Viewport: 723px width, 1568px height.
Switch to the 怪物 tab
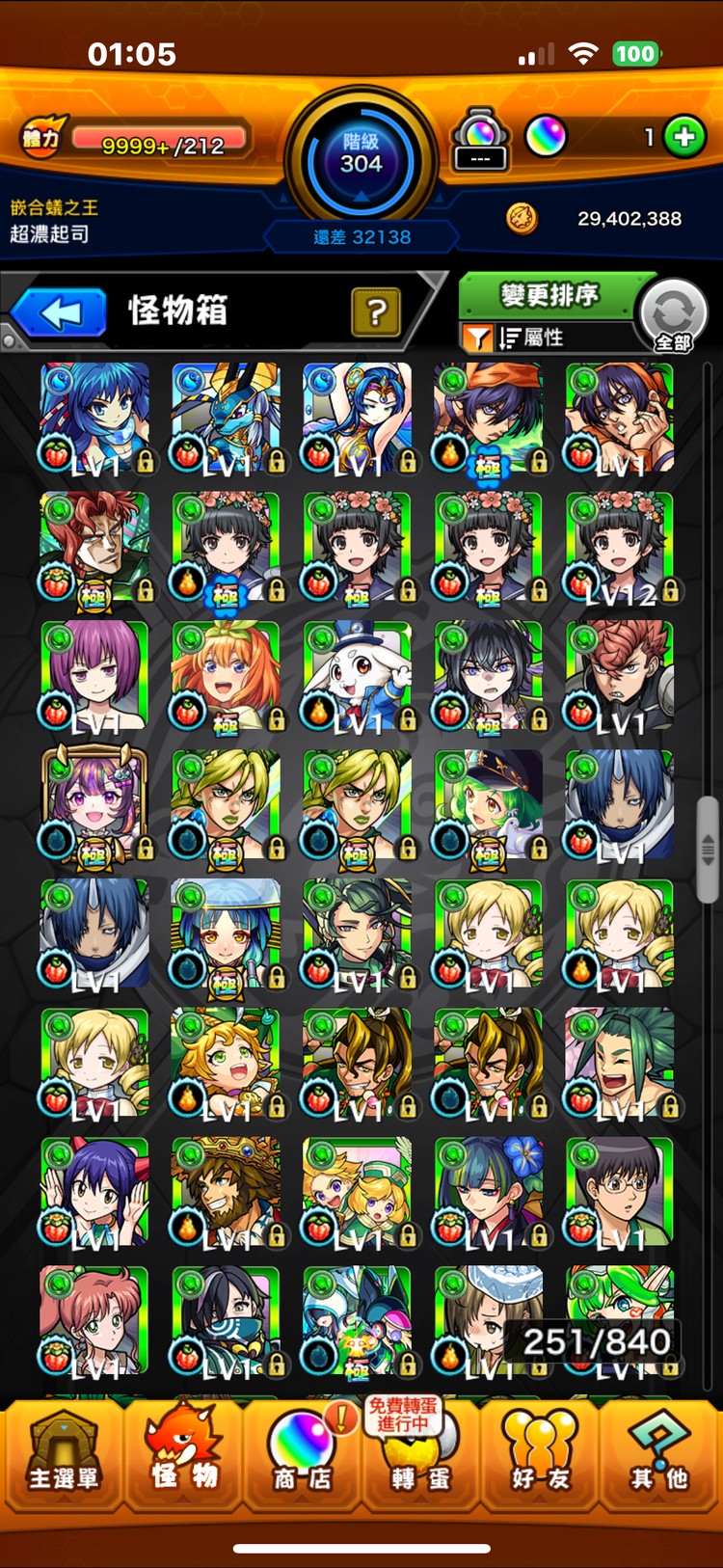183,1456
